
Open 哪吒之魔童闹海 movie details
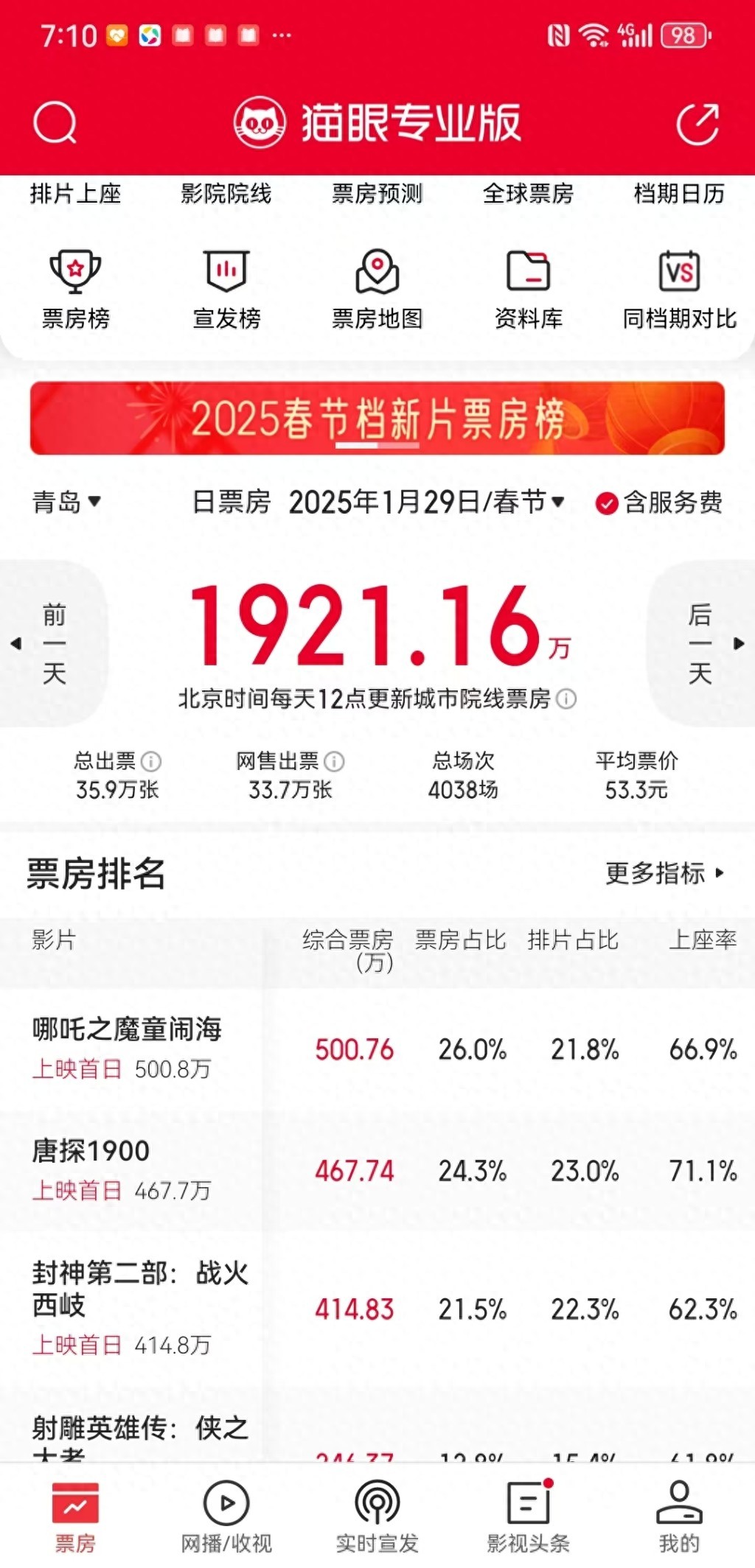point(127,1029)
